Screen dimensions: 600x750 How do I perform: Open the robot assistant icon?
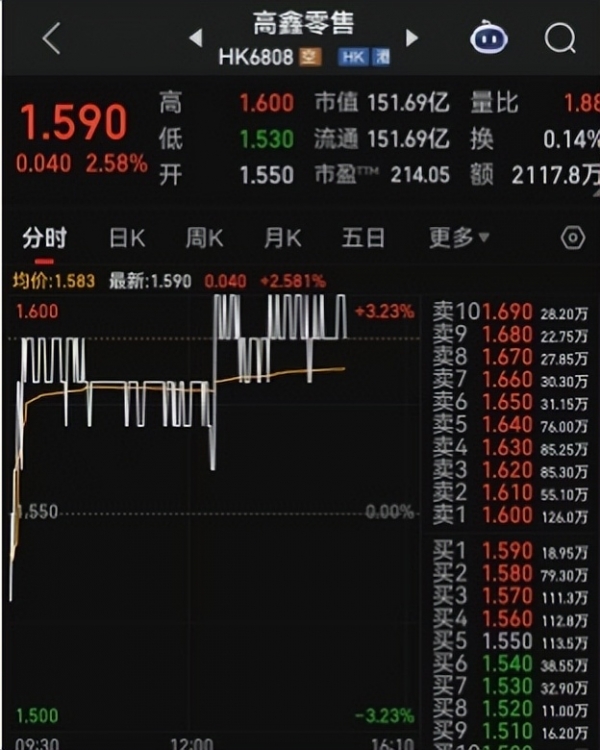pyautogui.click(x=489, y=39)
